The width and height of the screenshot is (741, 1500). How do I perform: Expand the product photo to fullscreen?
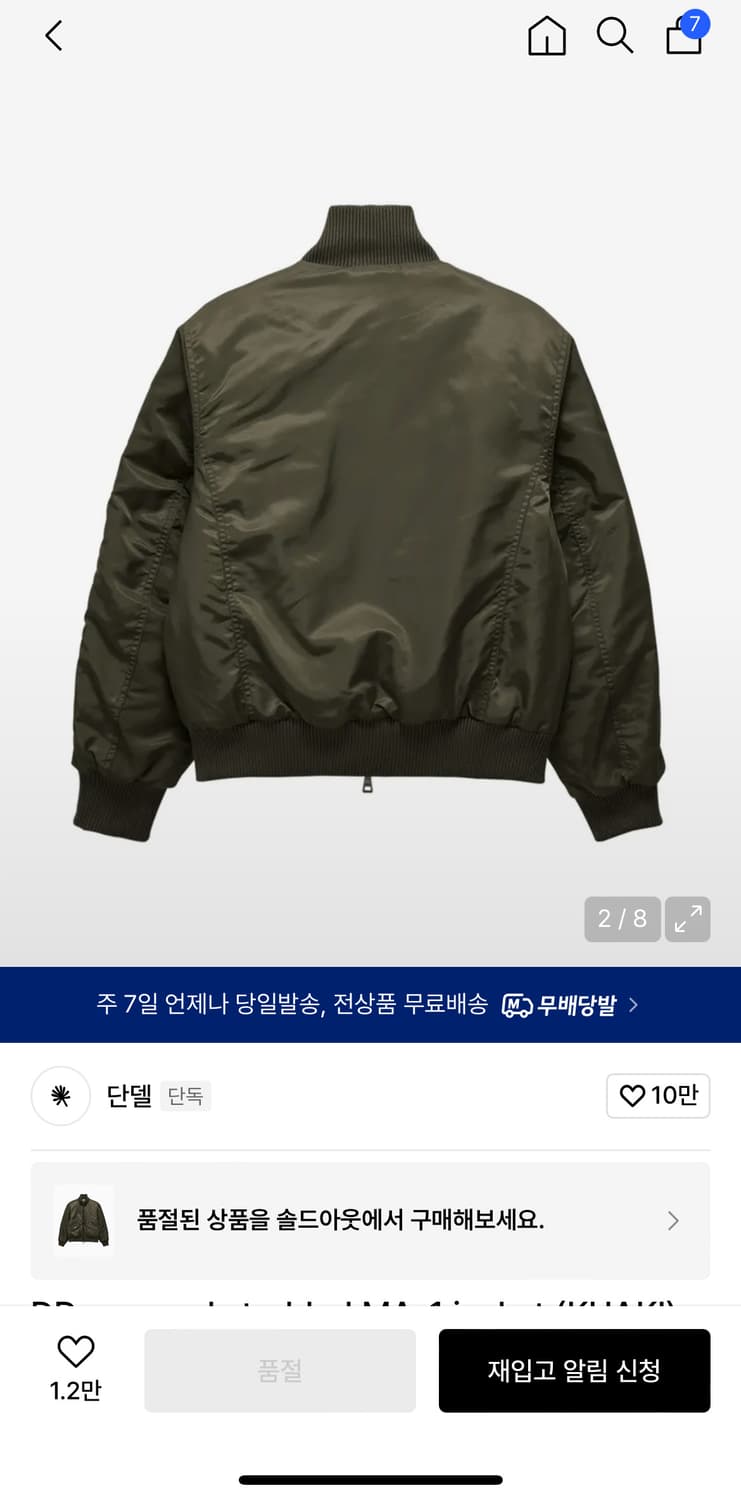tap(688, 919)
